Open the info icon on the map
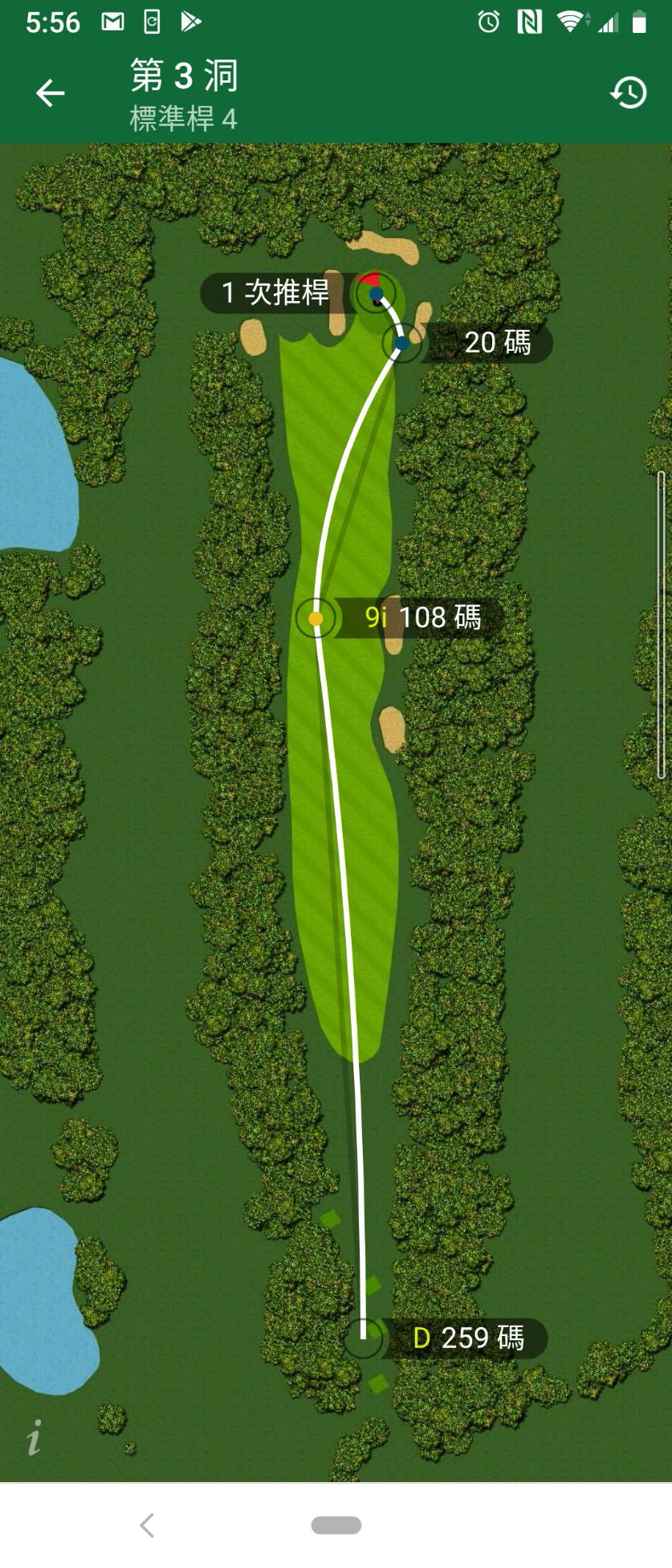 (34, 1436)
